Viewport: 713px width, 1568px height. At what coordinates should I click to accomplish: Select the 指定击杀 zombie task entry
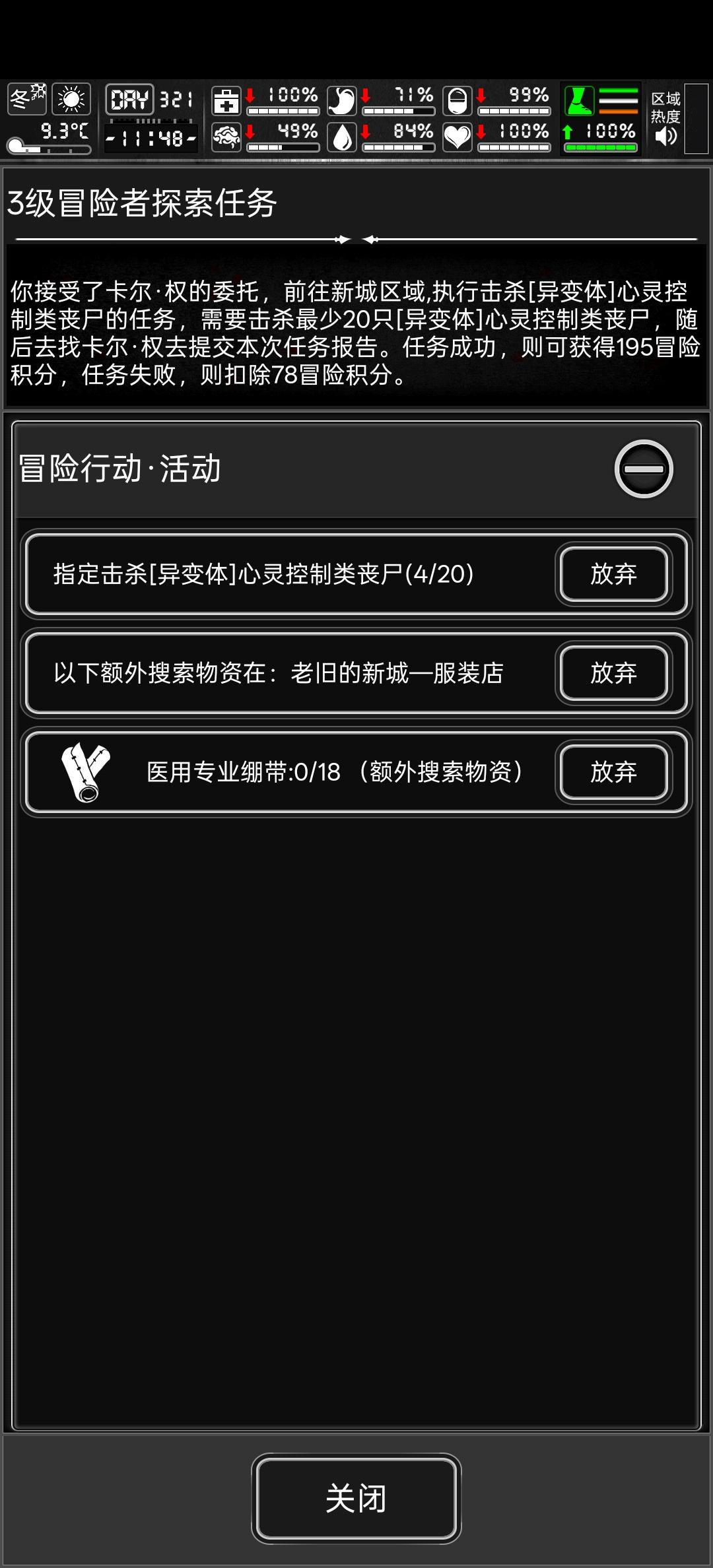pos(290,575)
